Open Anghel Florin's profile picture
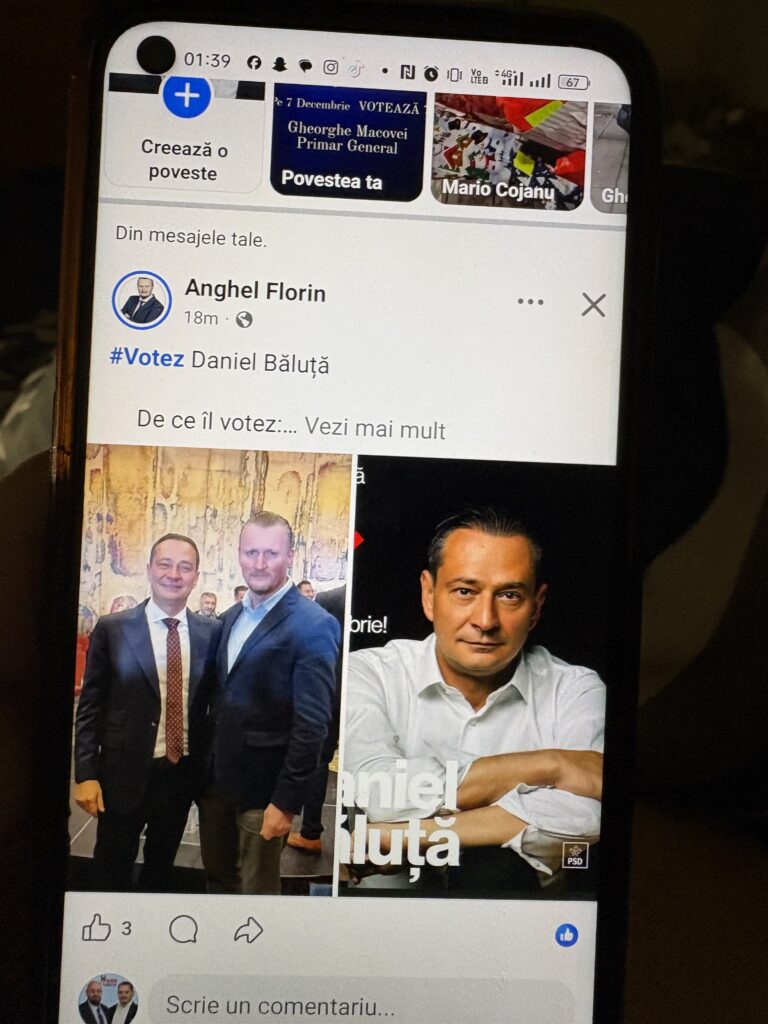Viewport: 768px width, 1024px height. (x=142, y=300)
